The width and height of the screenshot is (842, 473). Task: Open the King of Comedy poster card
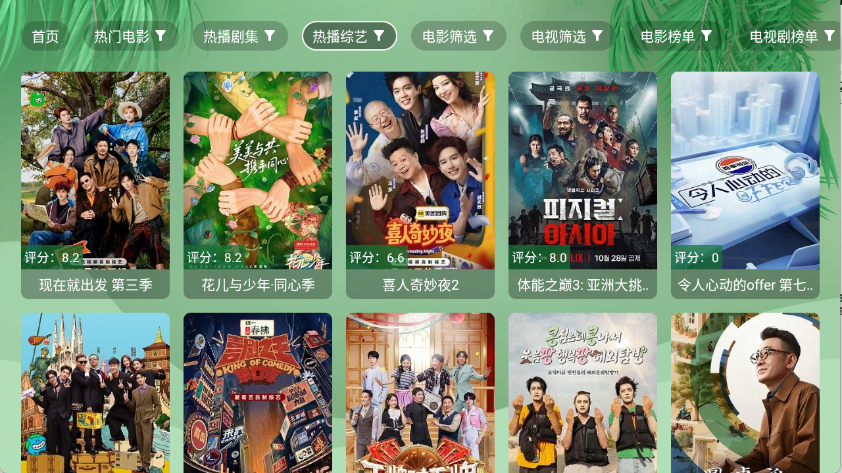pos(258,395)
